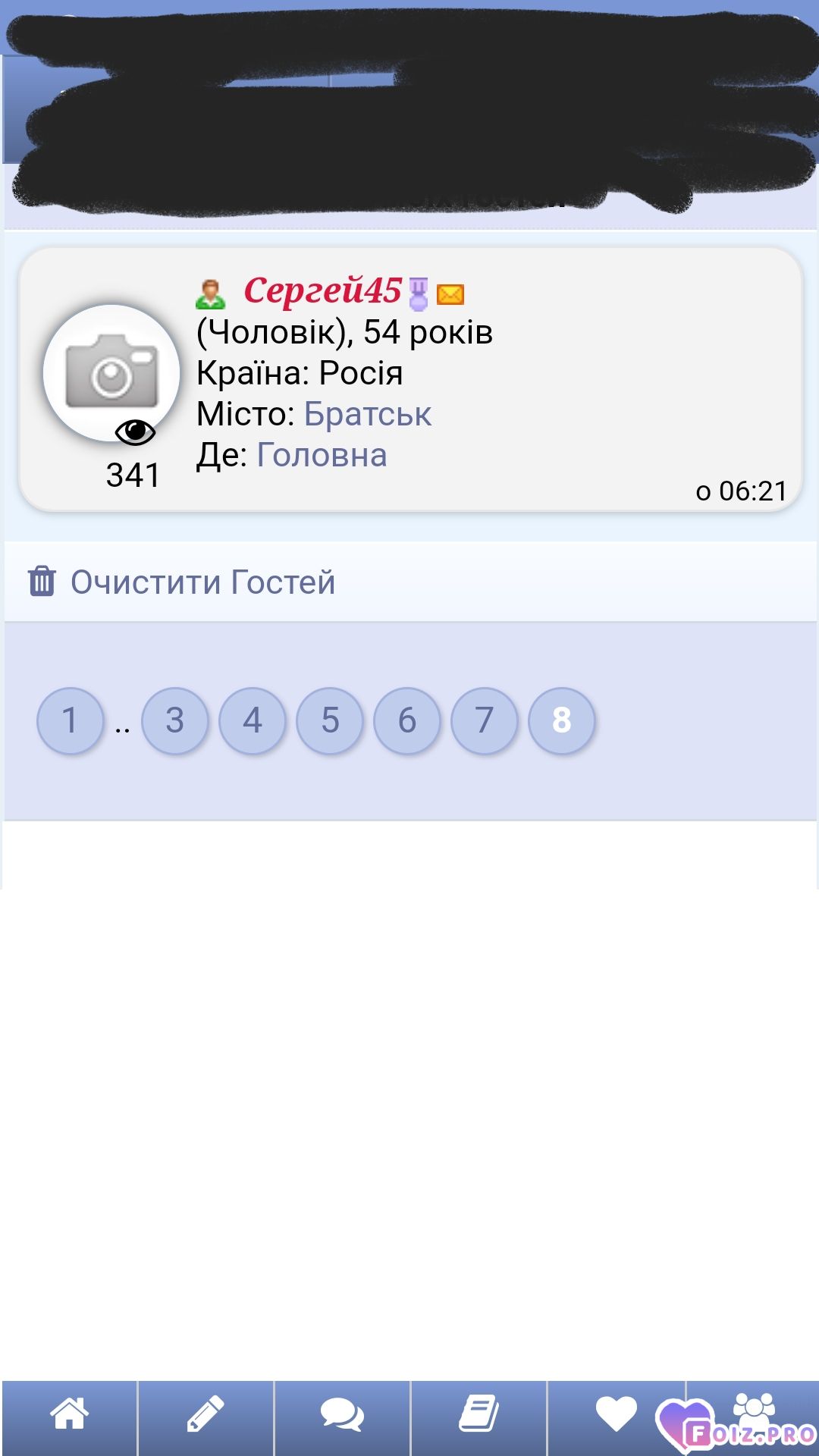Open the home icon in bottom bar

[x=70, y=1414]
